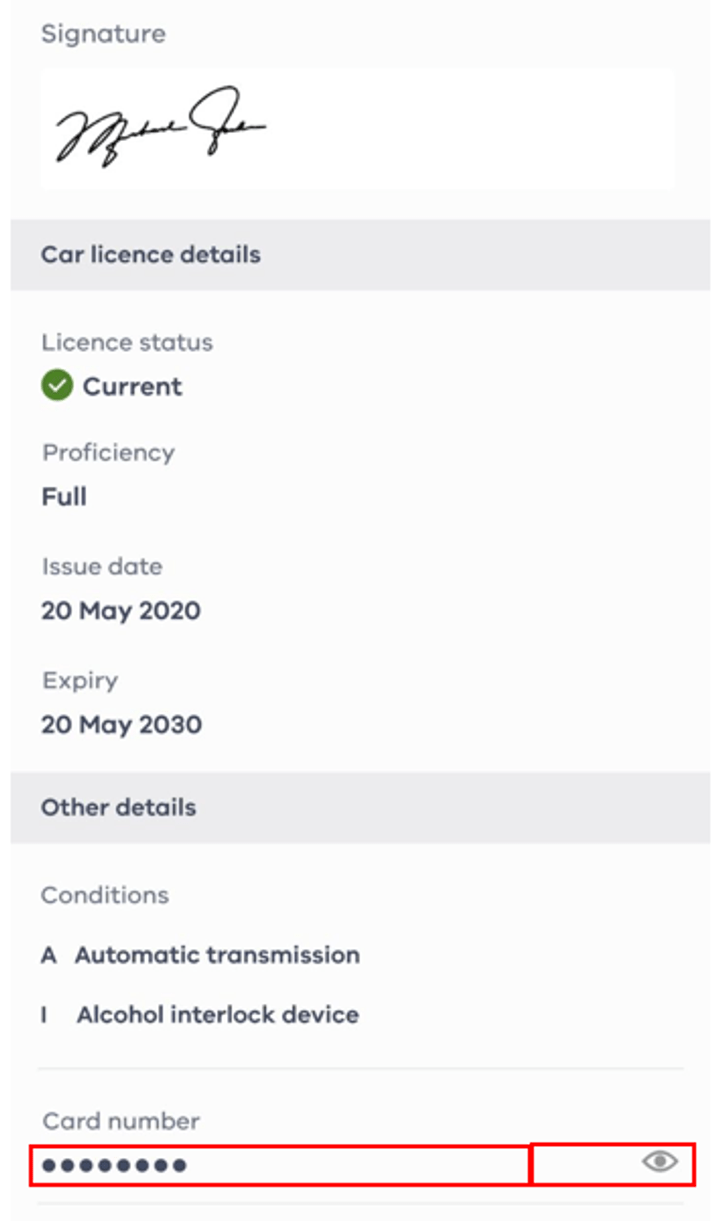Click the green Current status checkmark icon
Screen dimensions: 720x1221
click(x=57, y=386)
